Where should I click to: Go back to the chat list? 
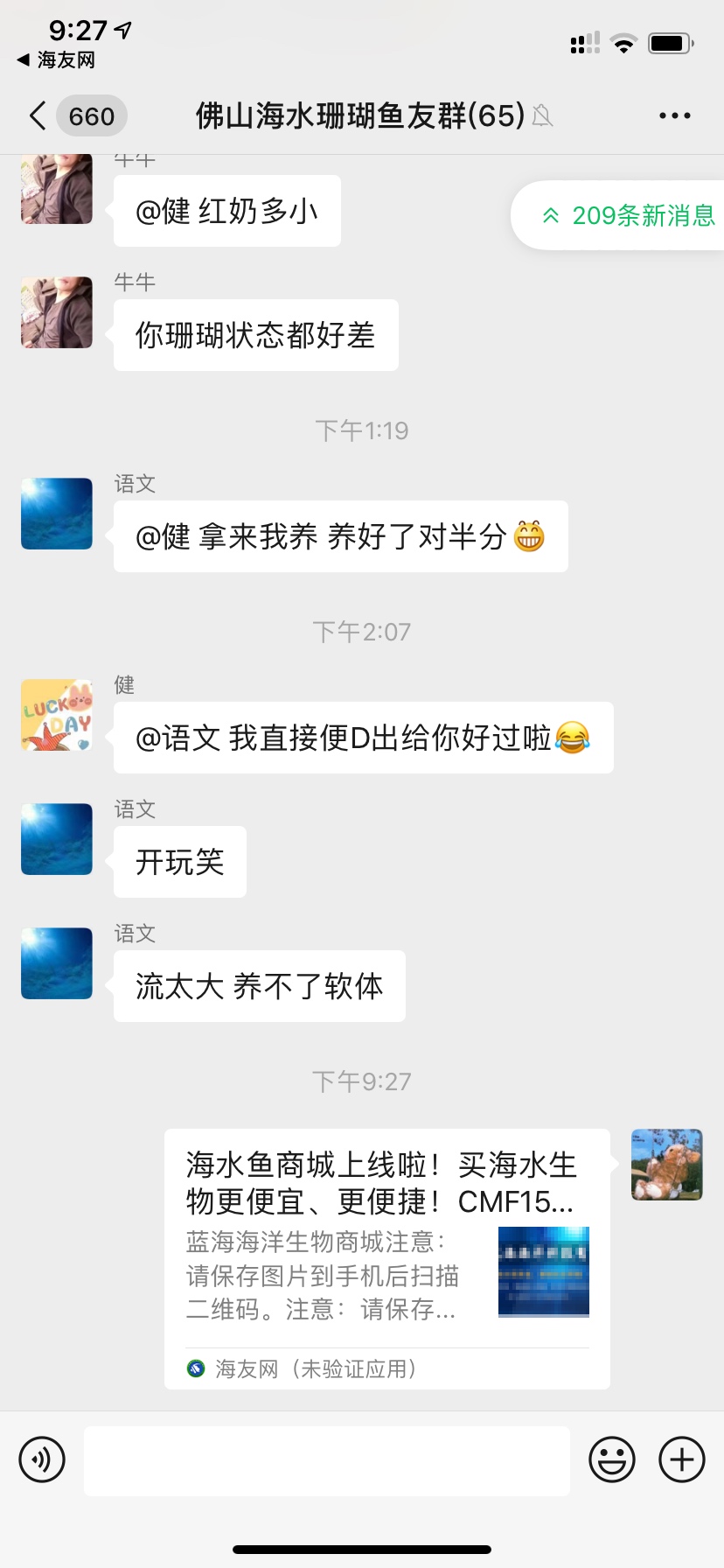click(x=38, y=115)
